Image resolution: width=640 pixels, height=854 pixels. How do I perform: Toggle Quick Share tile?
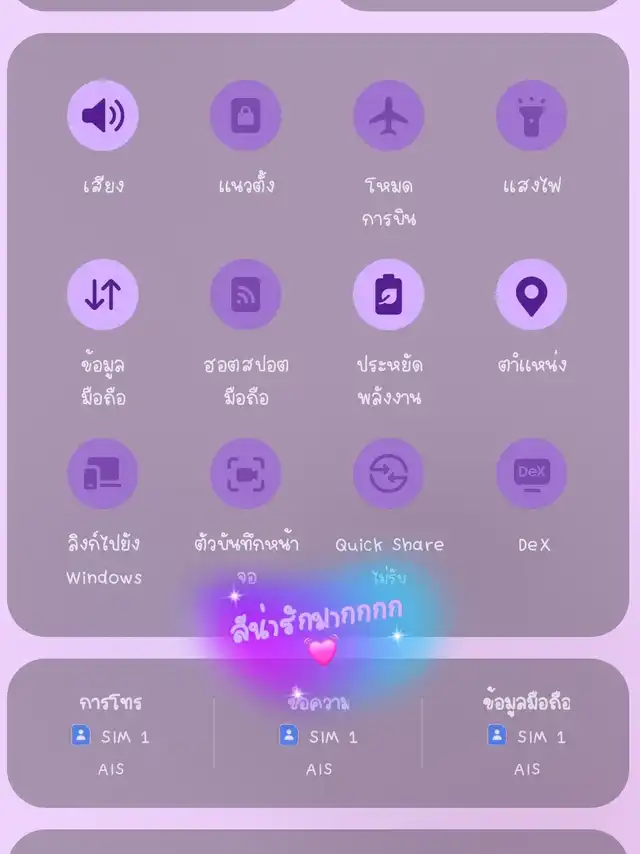point(388,473)
